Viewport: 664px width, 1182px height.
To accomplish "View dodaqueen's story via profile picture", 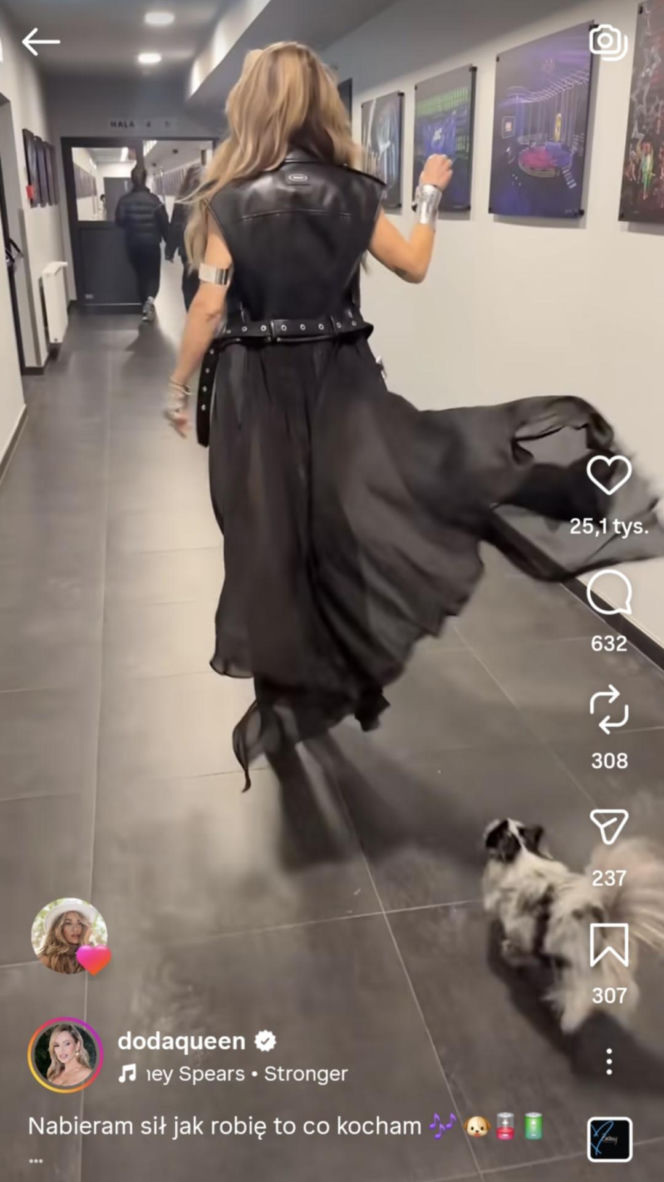I will 65,1055.
